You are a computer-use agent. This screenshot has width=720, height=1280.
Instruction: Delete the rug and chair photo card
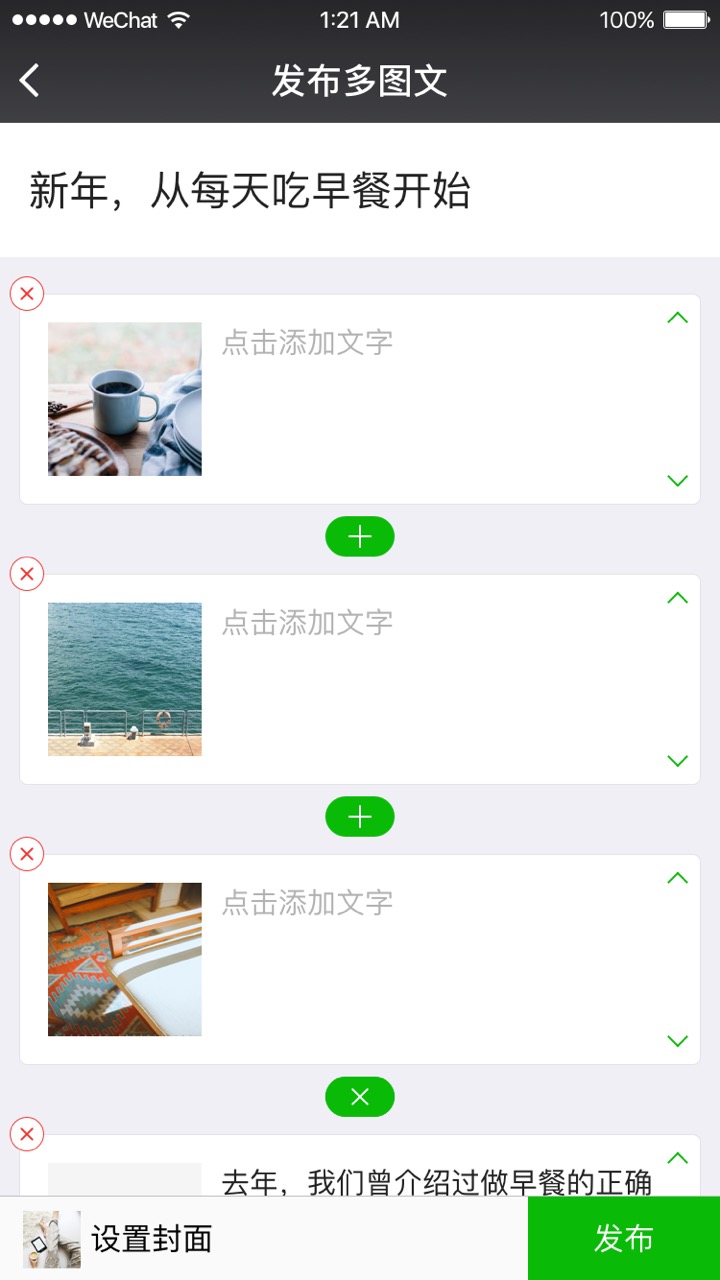pyautogui.click(x=27, y=854)
